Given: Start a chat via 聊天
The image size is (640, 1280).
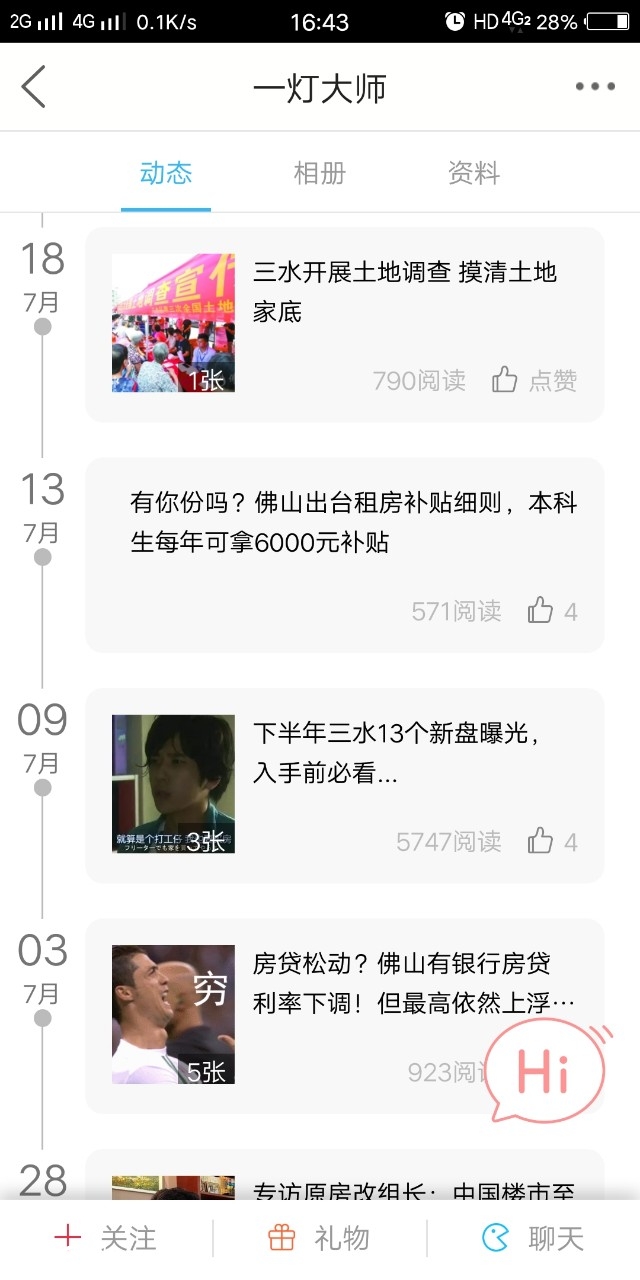Looking at the screenshot, I should pyautogui.click(x=533, y=1238).
